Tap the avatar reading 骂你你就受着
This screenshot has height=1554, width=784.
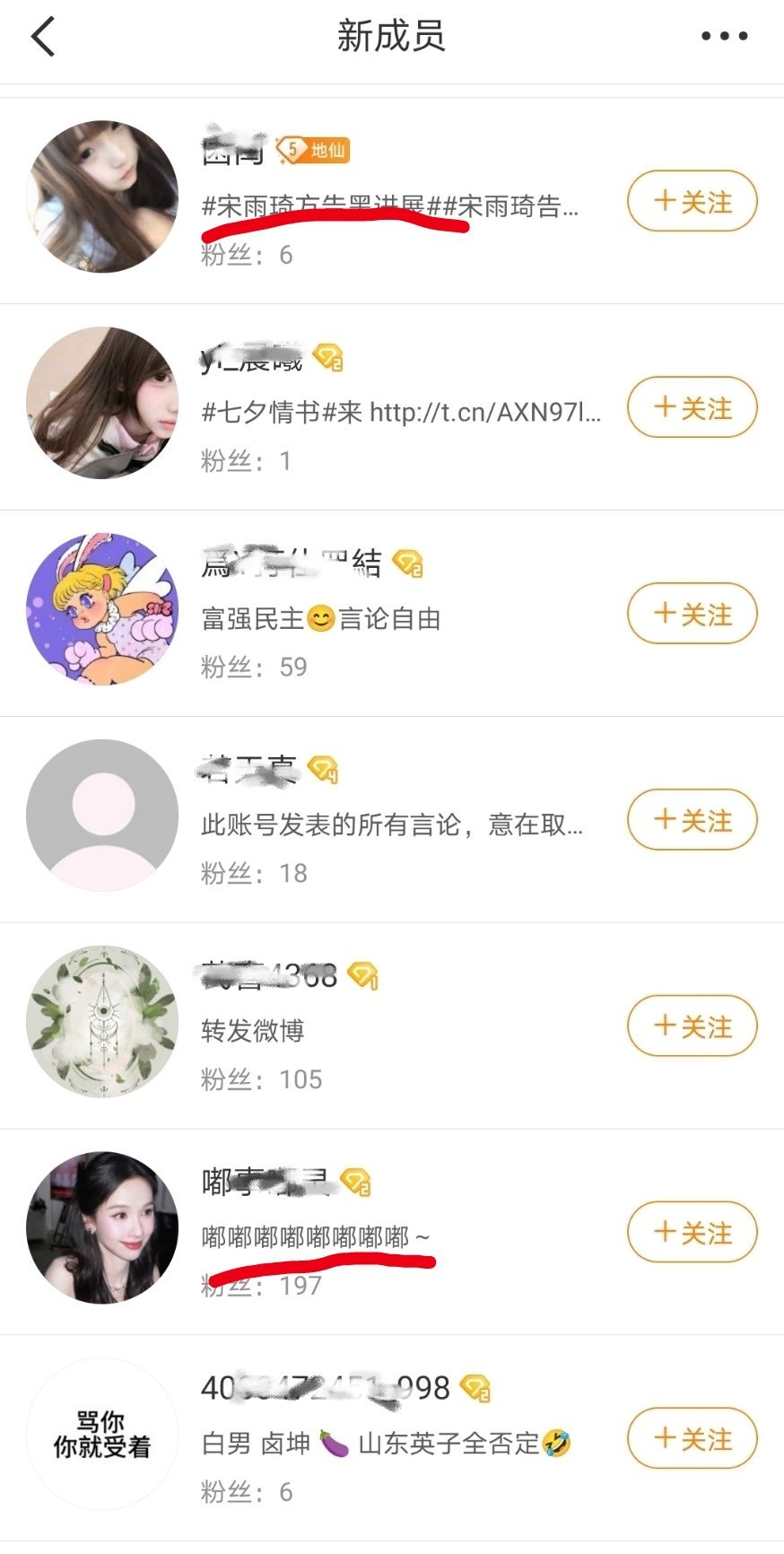pos(102,1434)
